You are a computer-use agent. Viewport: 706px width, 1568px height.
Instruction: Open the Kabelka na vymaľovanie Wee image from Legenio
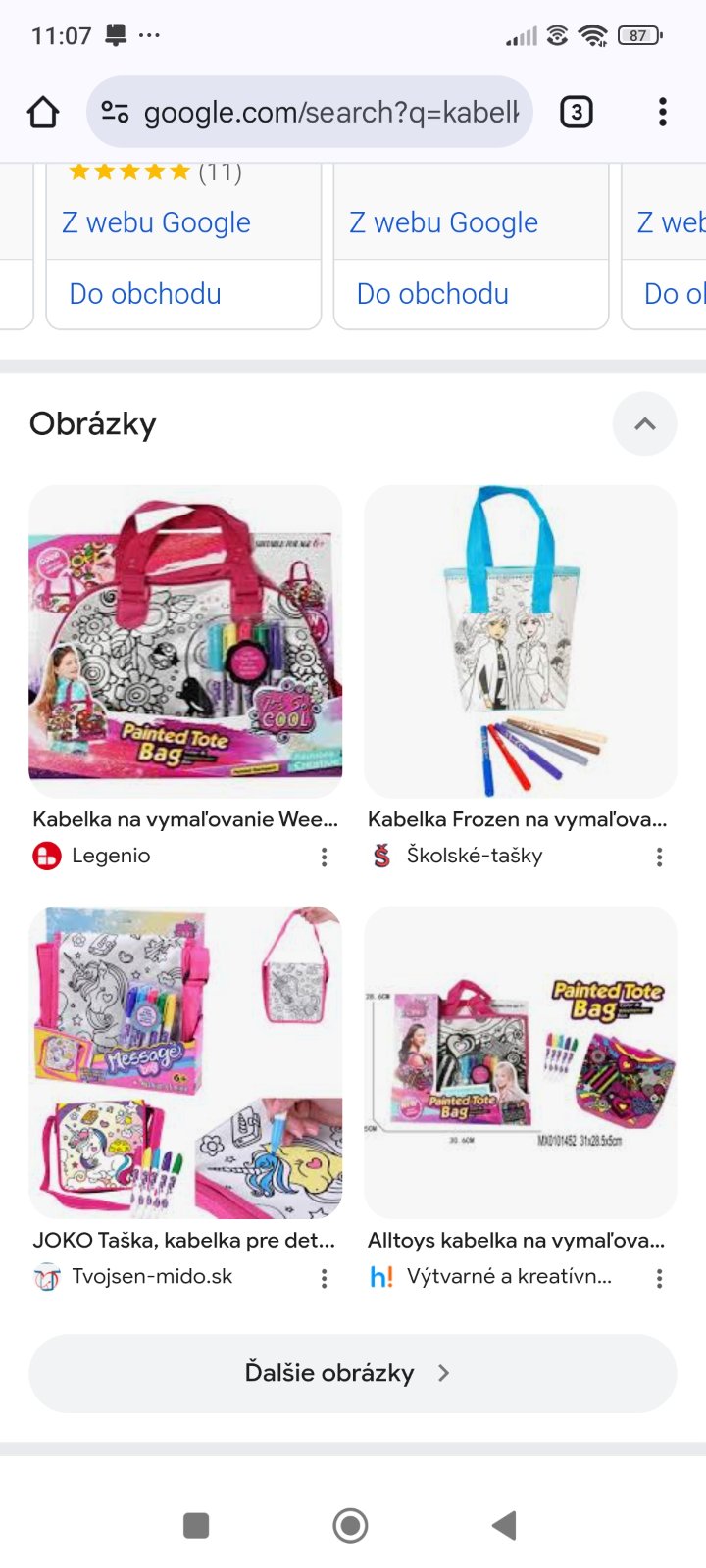[185, 641]
